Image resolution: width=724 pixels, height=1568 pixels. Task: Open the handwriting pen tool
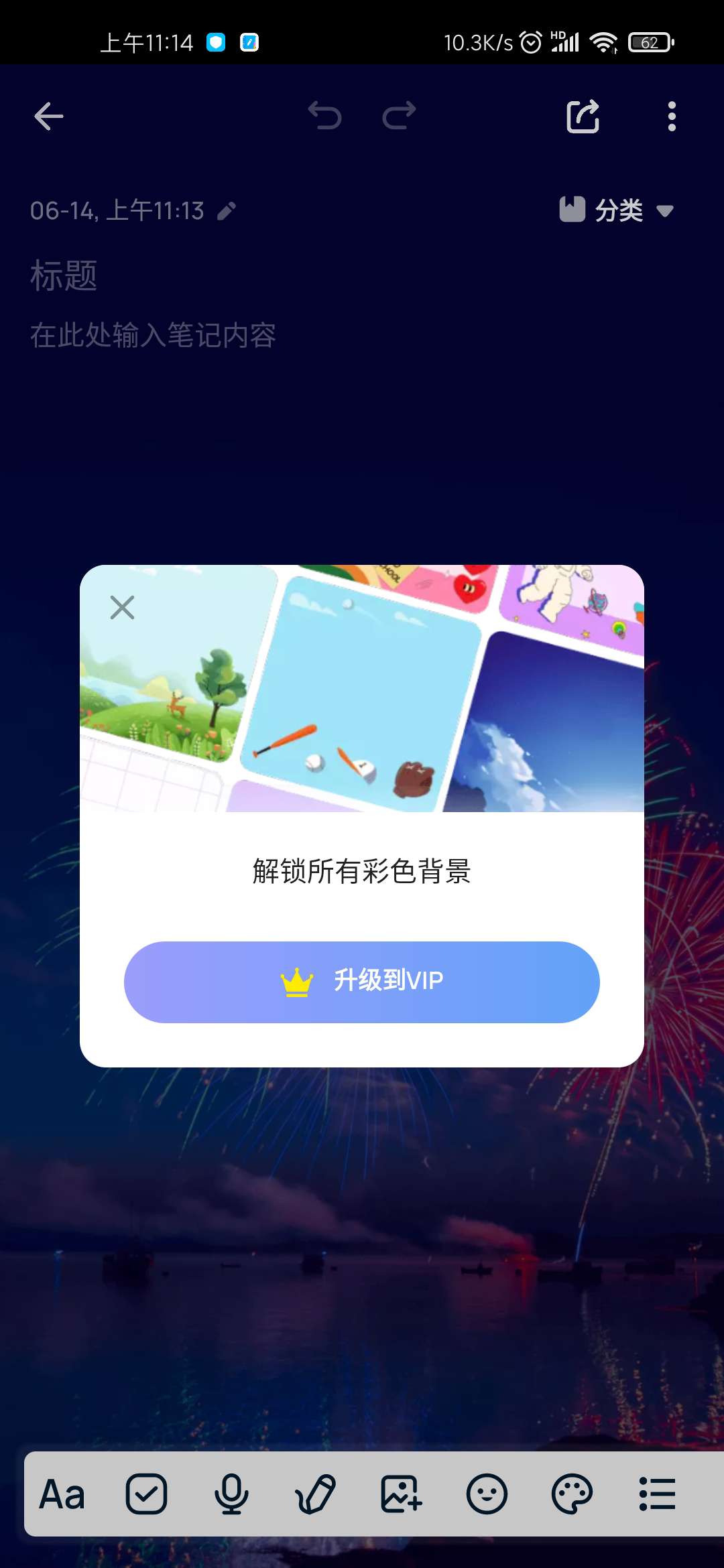(315, 1494)
